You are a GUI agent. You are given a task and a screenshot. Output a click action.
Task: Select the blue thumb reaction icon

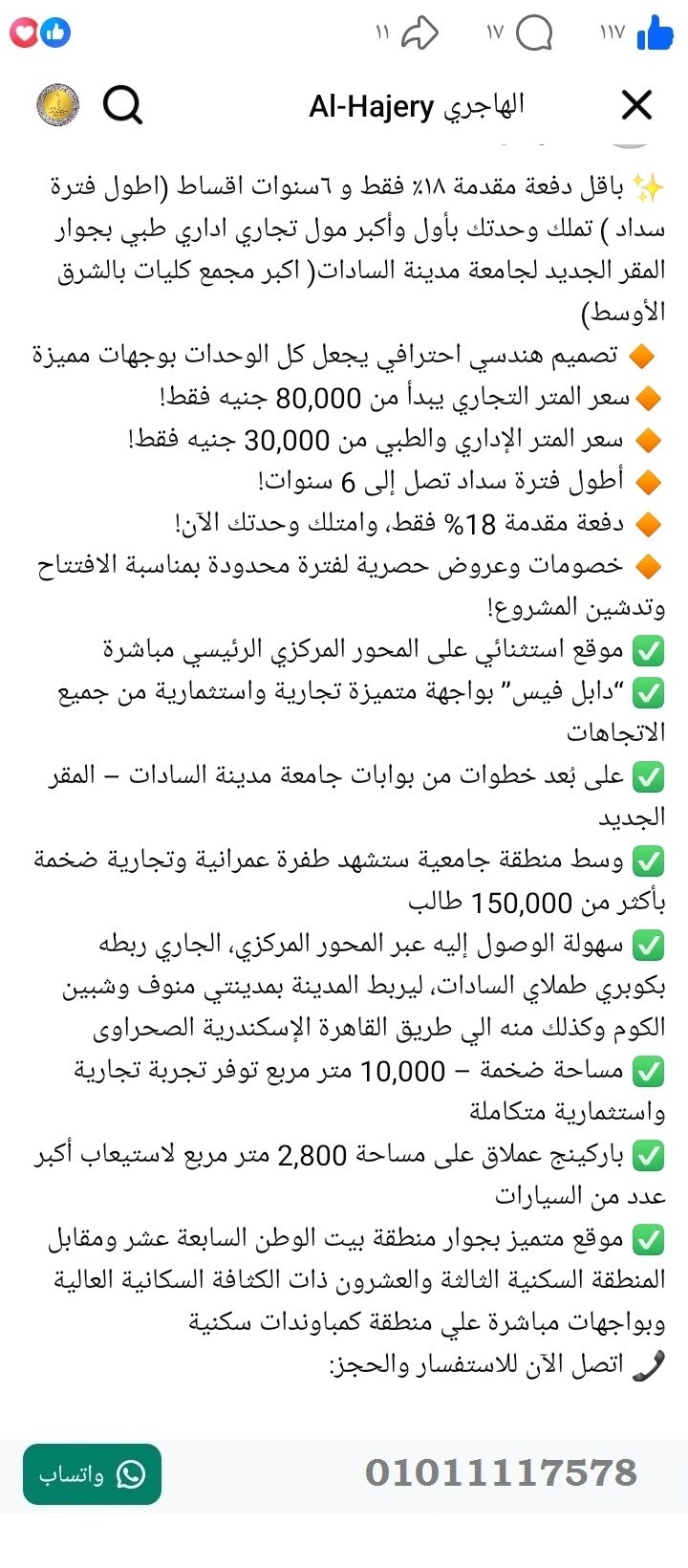(x=55, y=33)
